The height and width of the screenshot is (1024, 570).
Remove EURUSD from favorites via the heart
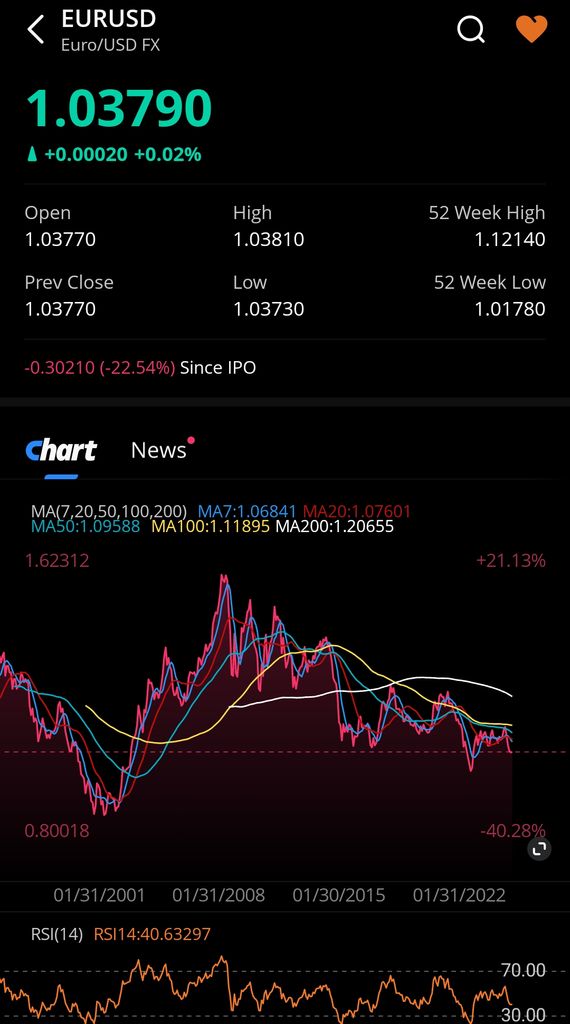pyautogui.click(x=531, y=29)
